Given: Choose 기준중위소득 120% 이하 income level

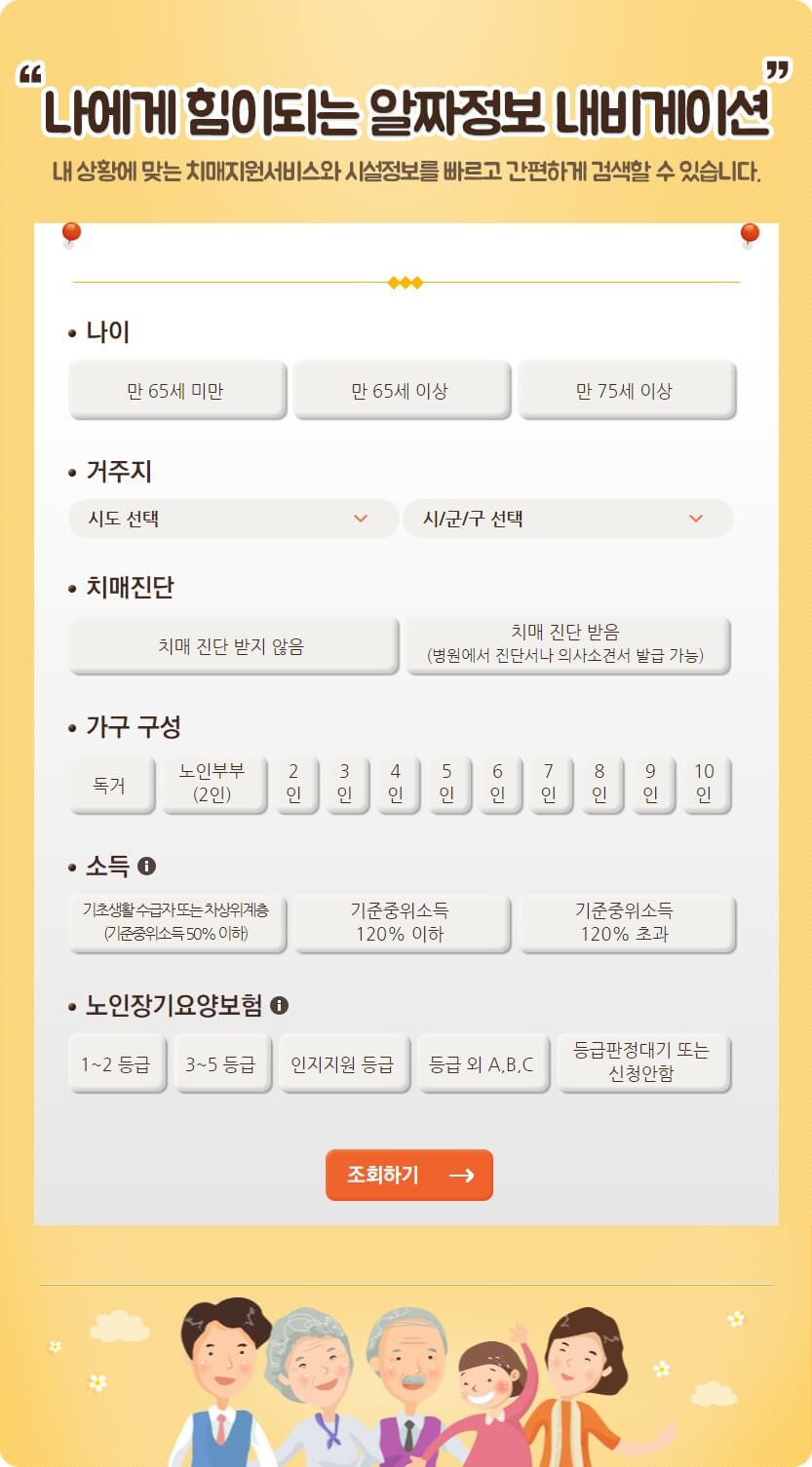Looking at the screenshot, I should [x=402, y=922].
